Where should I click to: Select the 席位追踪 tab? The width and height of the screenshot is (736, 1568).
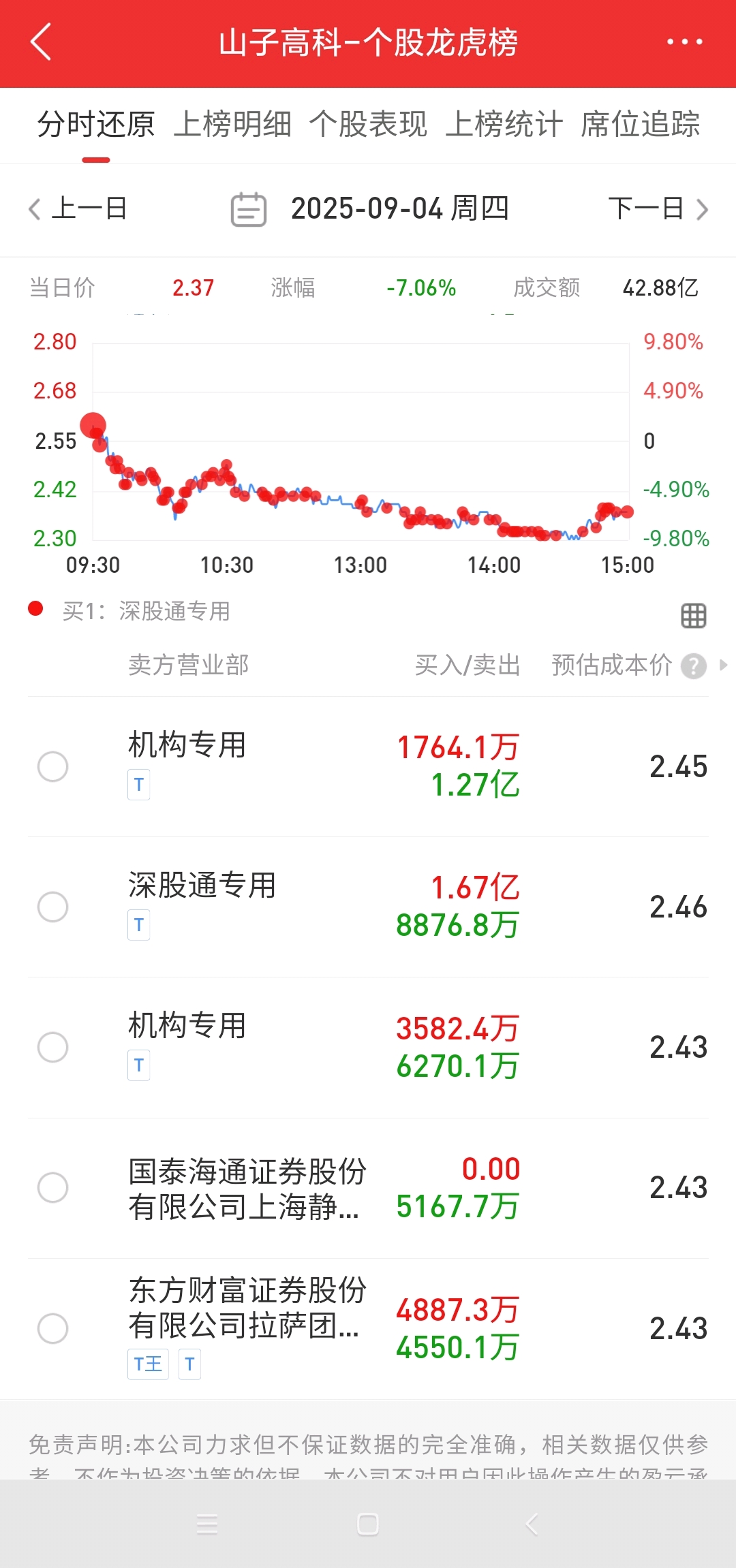click(641, 125)
